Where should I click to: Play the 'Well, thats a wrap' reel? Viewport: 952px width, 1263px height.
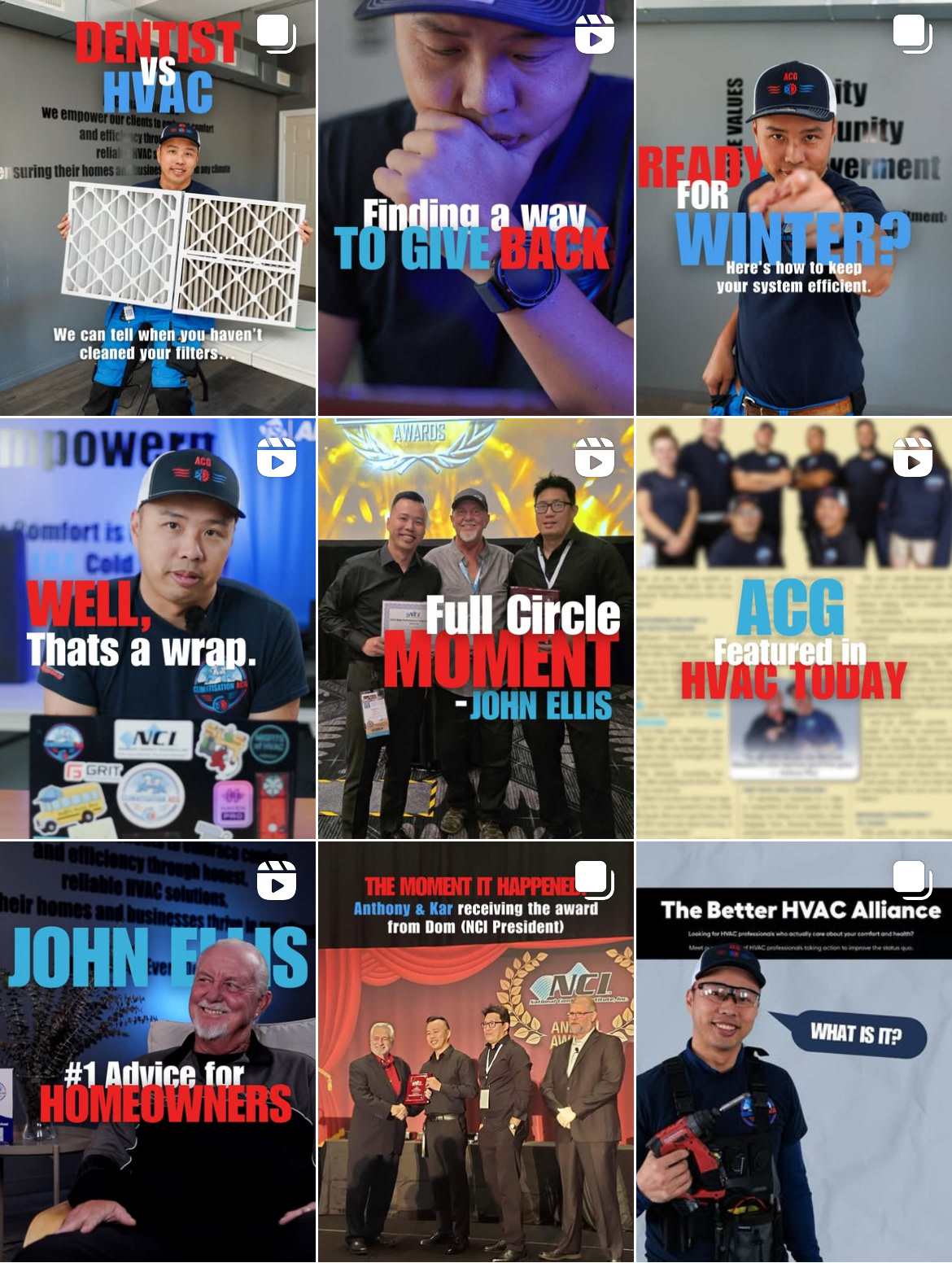click(x=158, y=628)
